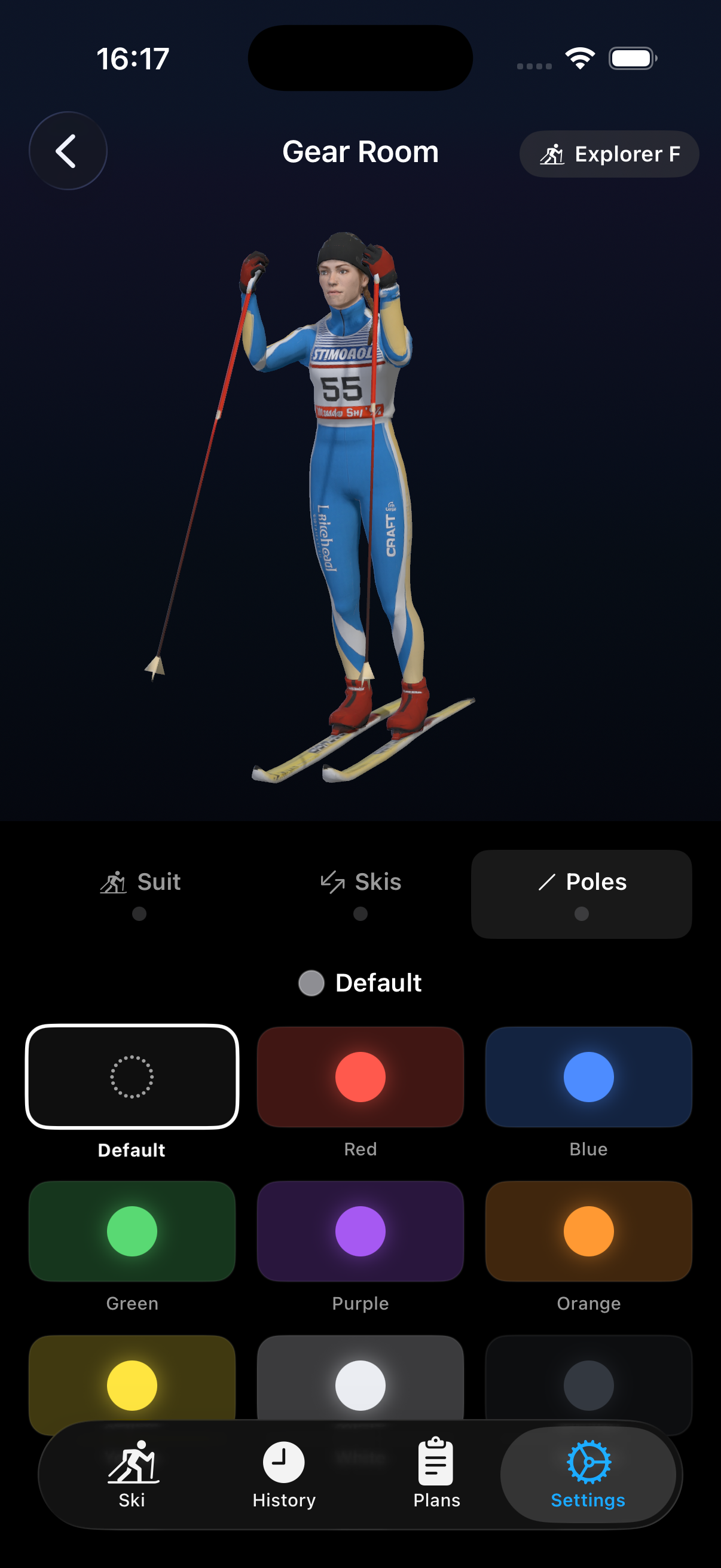This screenshot has height=1568, width=721.
Task: Select the Blue color swatch
Action: click(588, 1078)
